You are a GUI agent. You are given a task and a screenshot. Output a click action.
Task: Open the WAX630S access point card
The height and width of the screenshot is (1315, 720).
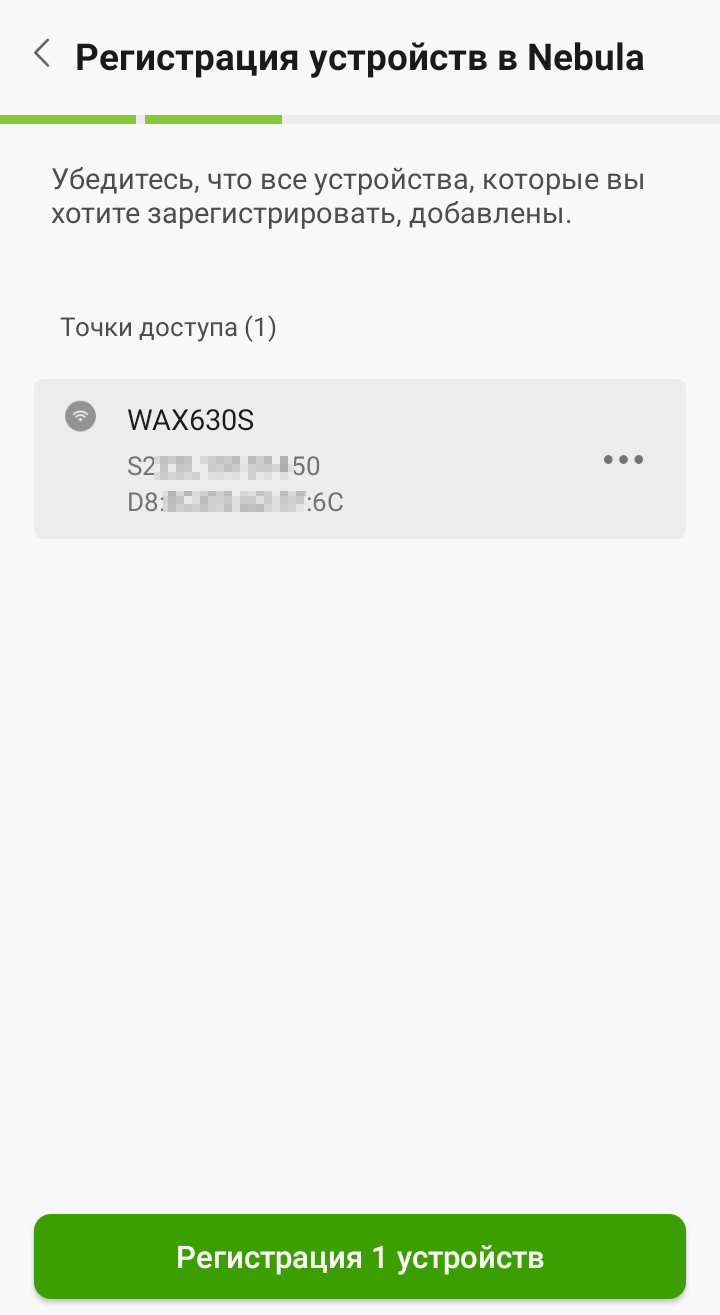[330, 459]
